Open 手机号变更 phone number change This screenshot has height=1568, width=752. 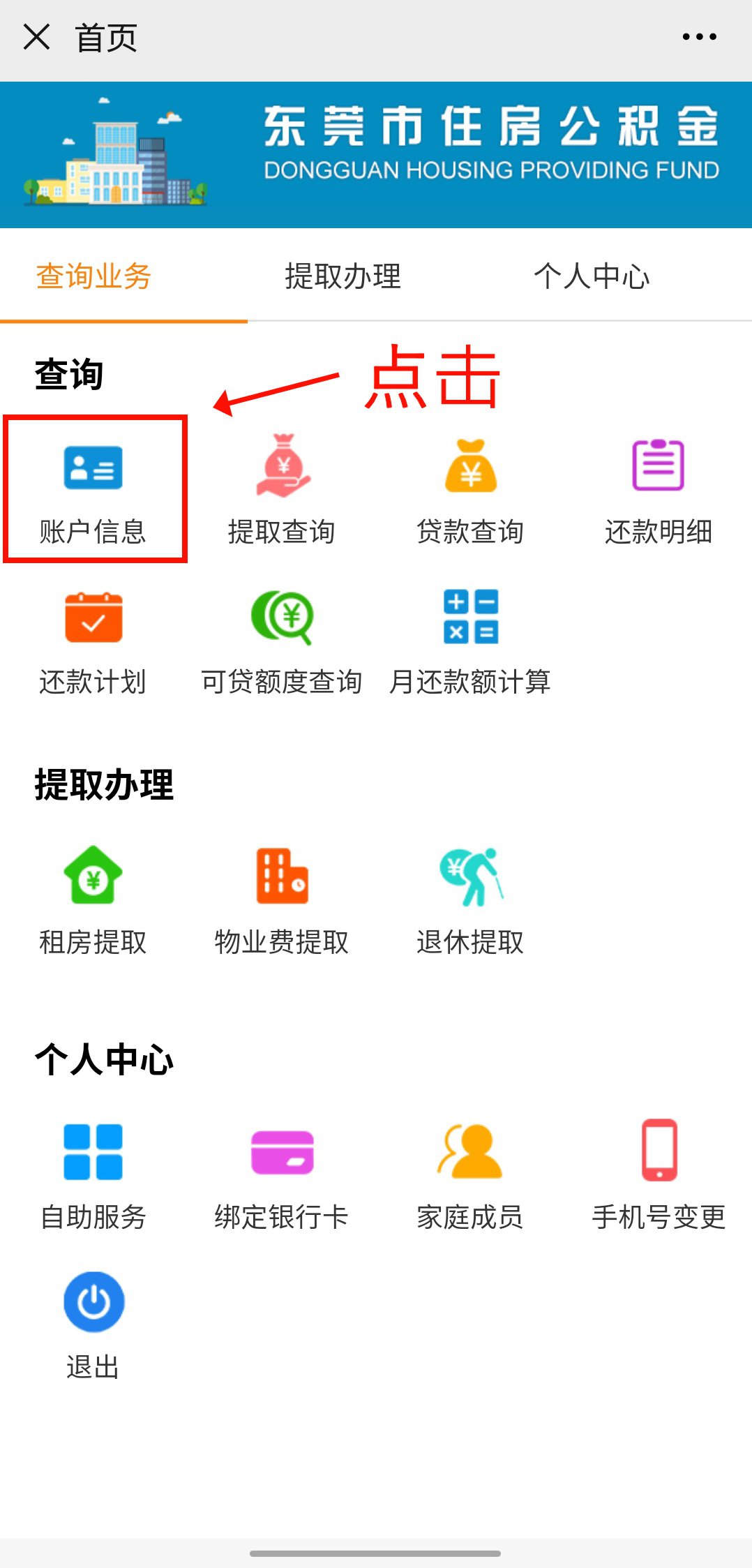coord(659,1175)
